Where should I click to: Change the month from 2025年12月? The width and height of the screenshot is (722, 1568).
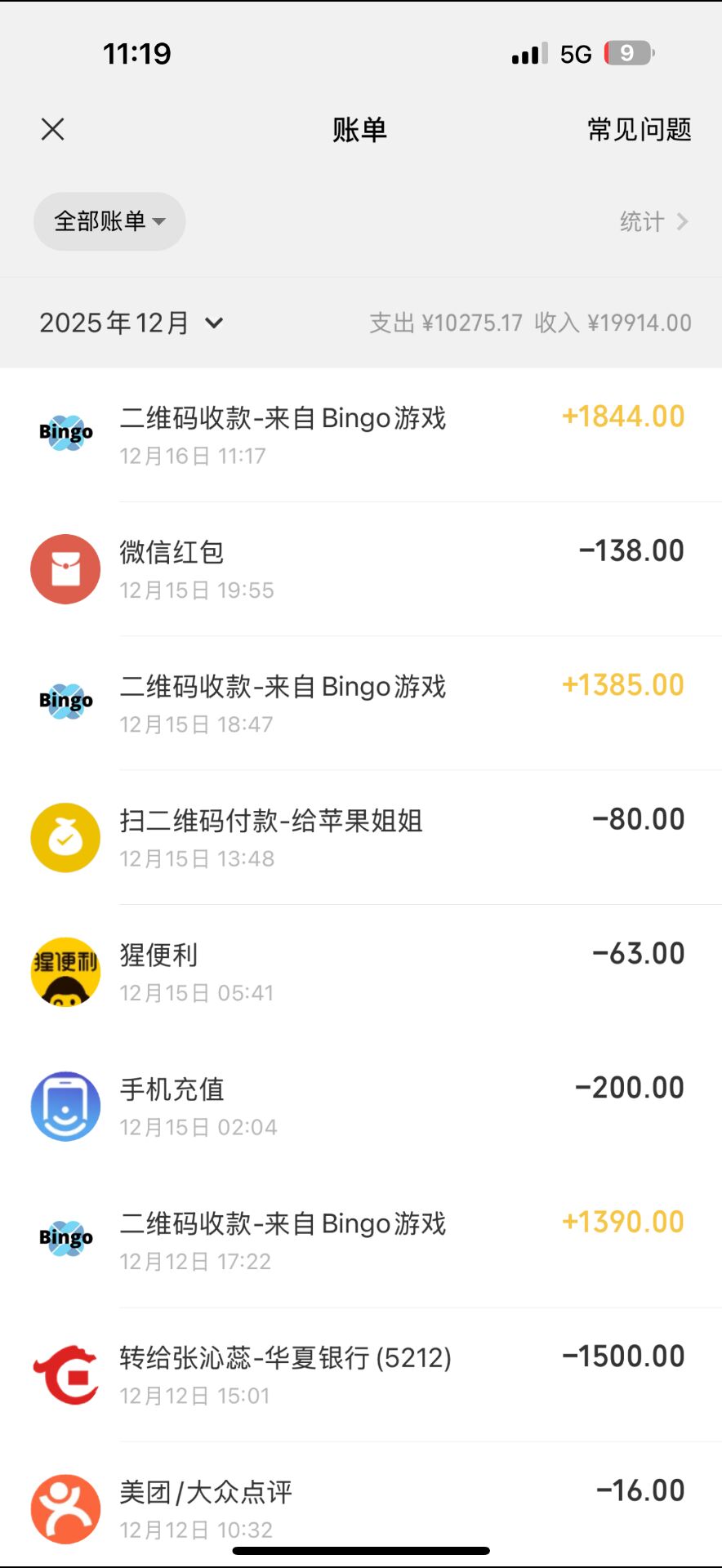[131, 323]
